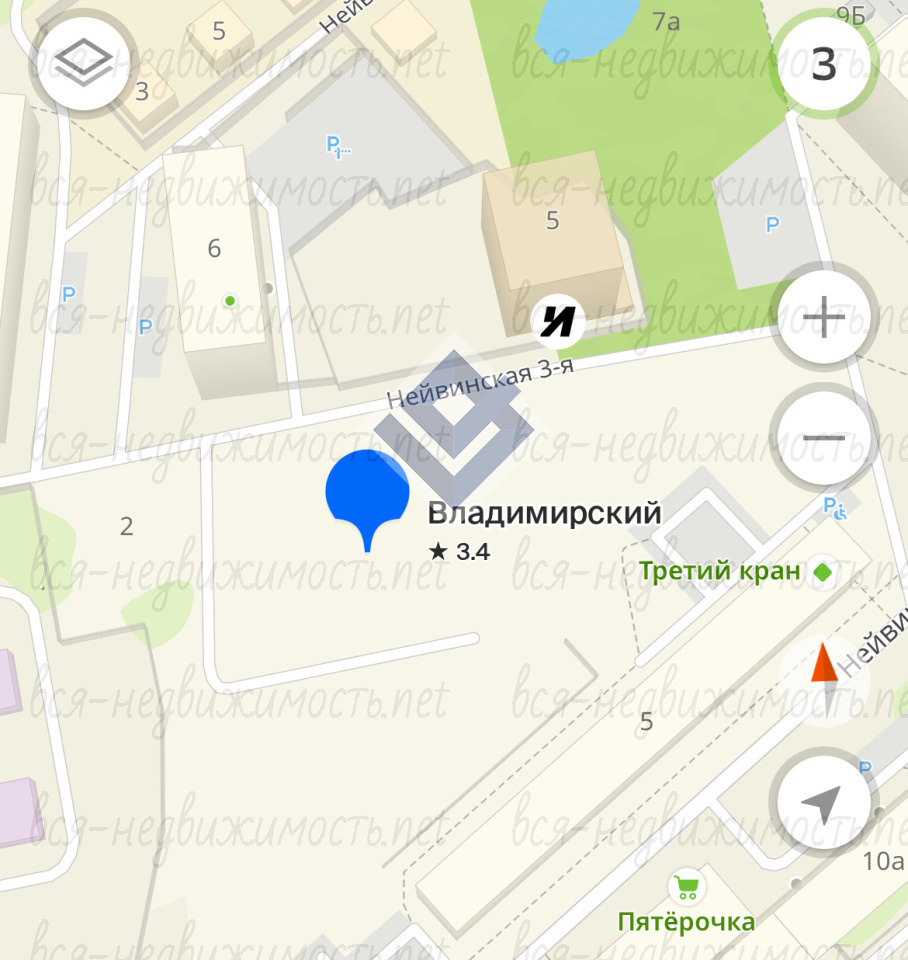Tap the black И place icon
The image size is (908, 960).
click(560, 321)
